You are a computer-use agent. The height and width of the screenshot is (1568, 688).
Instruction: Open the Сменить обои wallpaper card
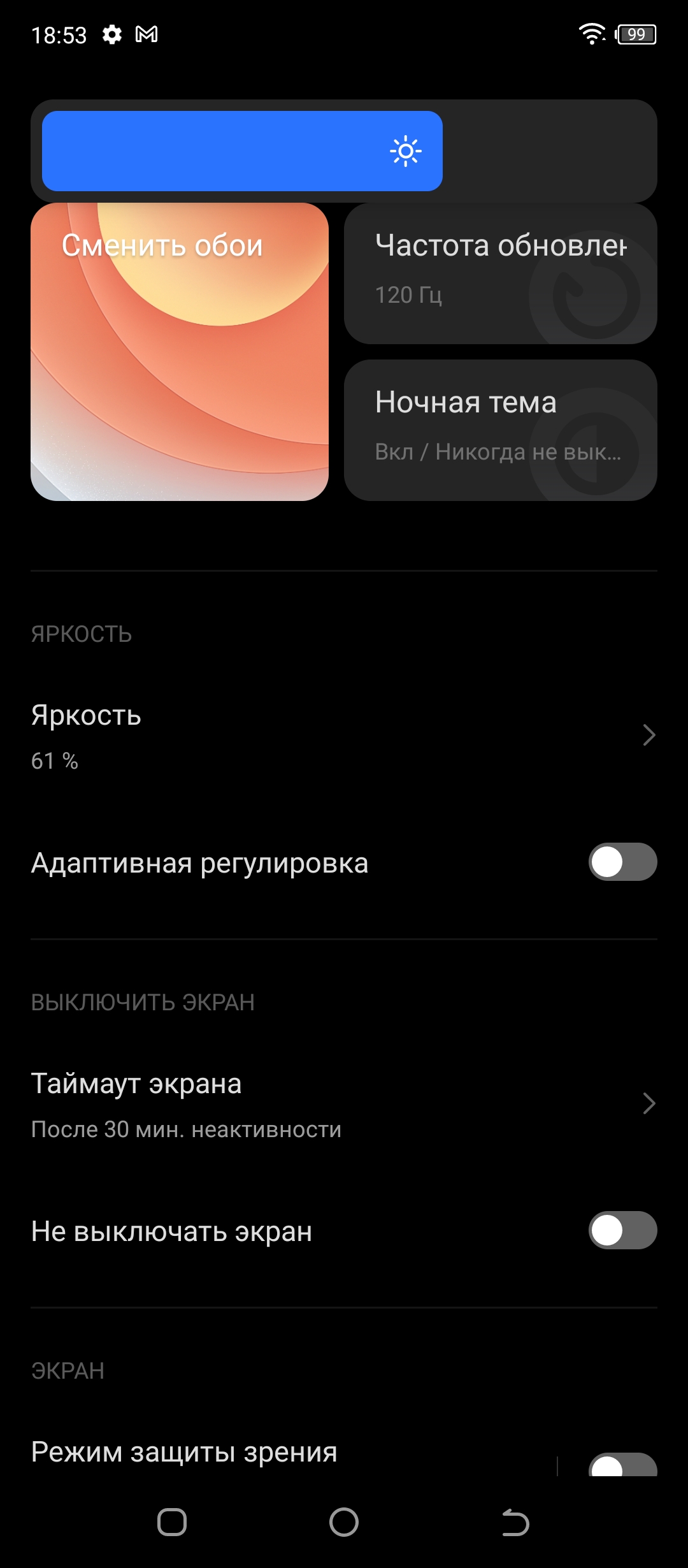[180, 352]
